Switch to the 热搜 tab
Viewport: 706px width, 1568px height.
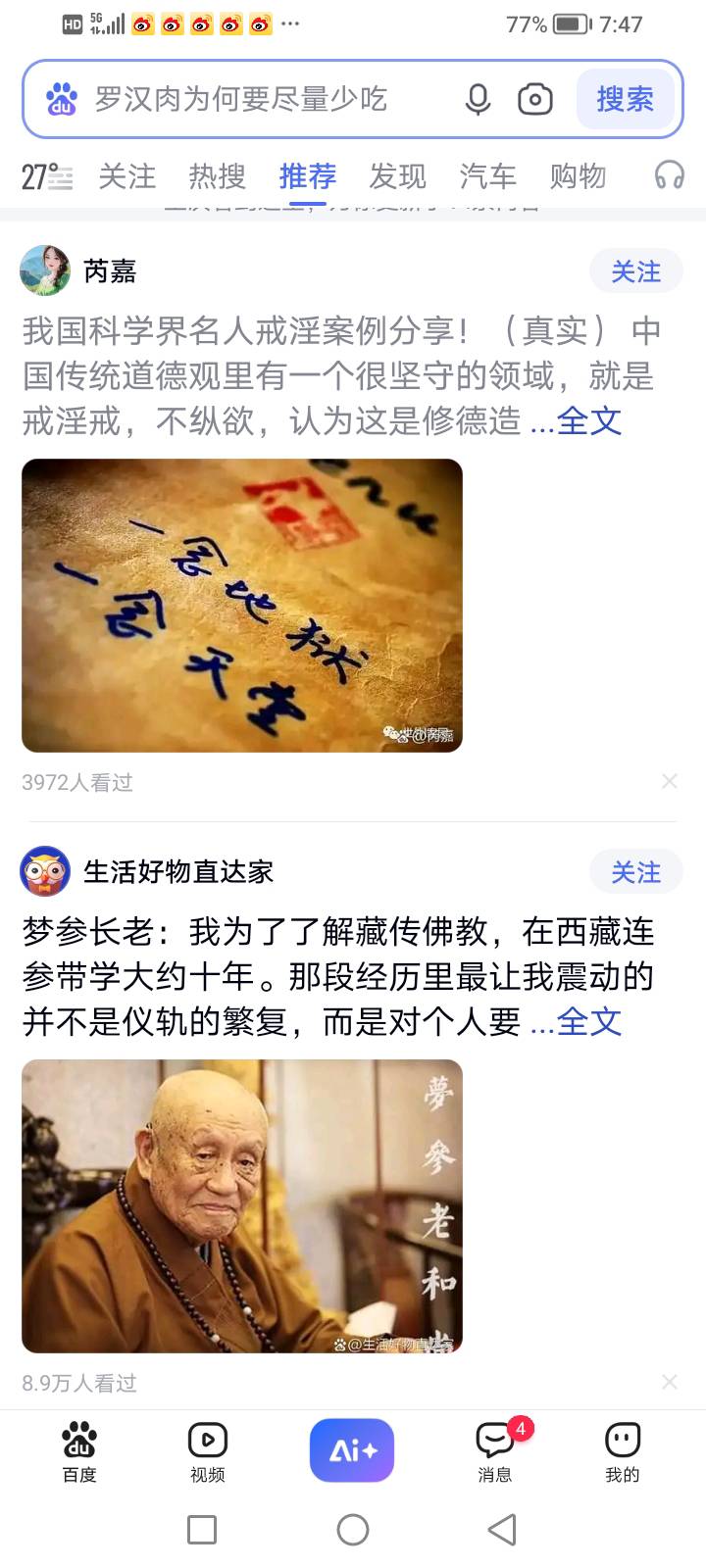pos(217,176)
